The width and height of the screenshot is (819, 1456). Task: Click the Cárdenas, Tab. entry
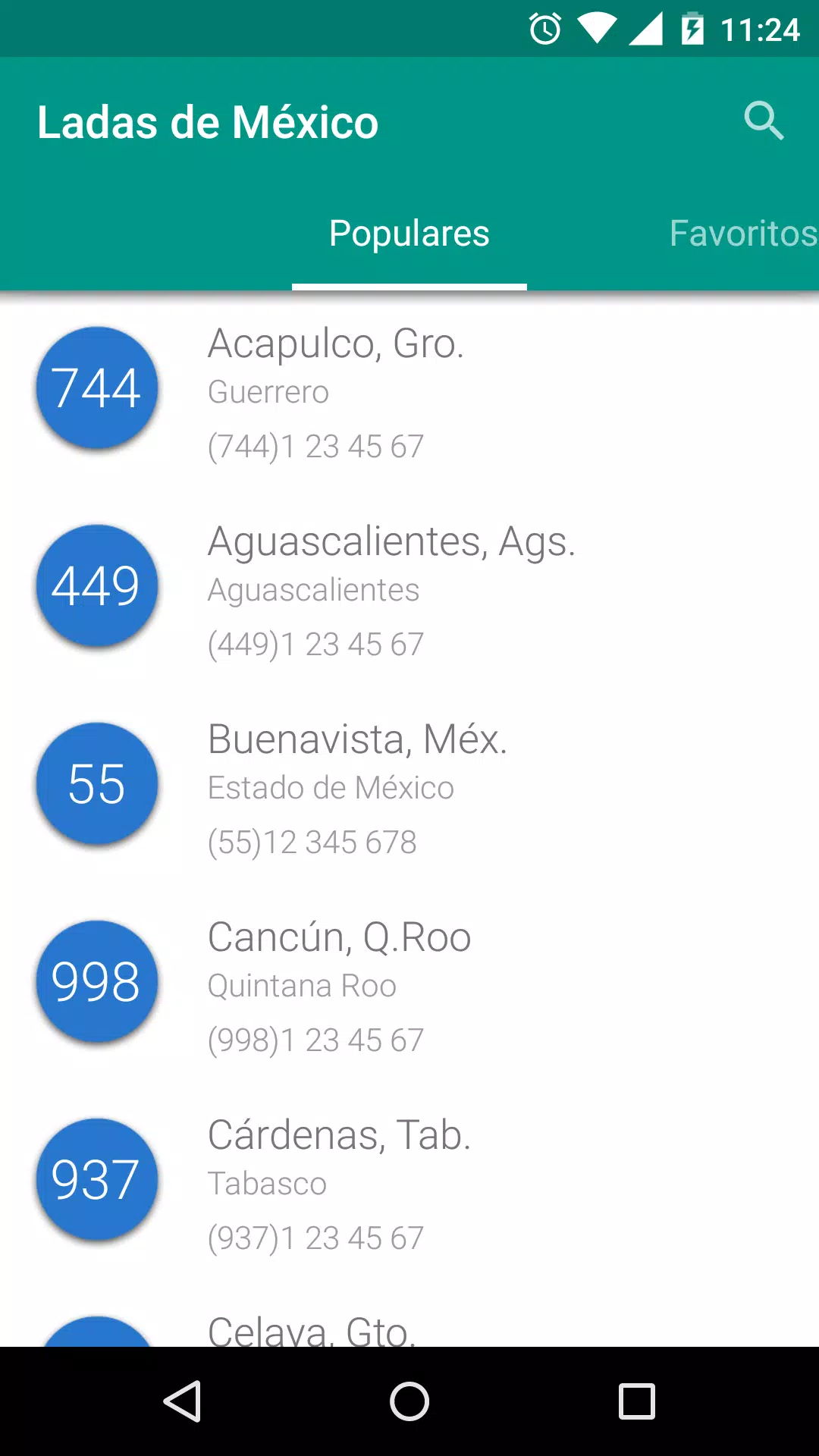coord(339,1134)
